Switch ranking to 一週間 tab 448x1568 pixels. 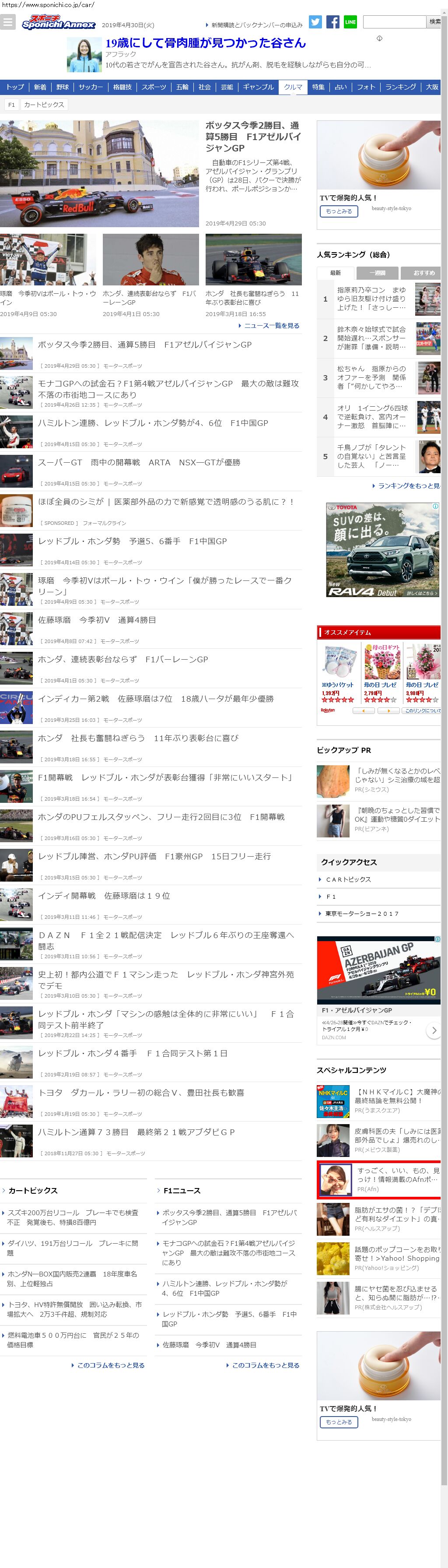pos(378,273)
